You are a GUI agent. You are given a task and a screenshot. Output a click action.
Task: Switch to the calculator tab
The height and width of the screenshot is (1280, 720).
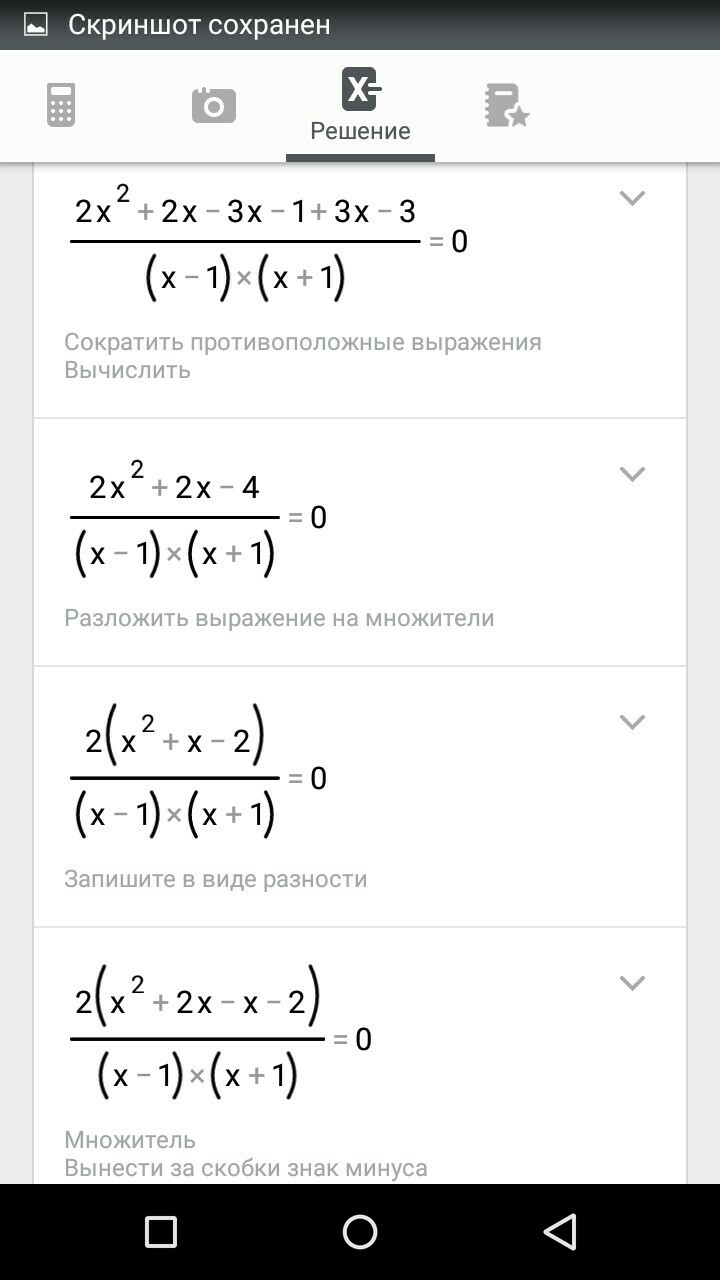click(61, 105)
